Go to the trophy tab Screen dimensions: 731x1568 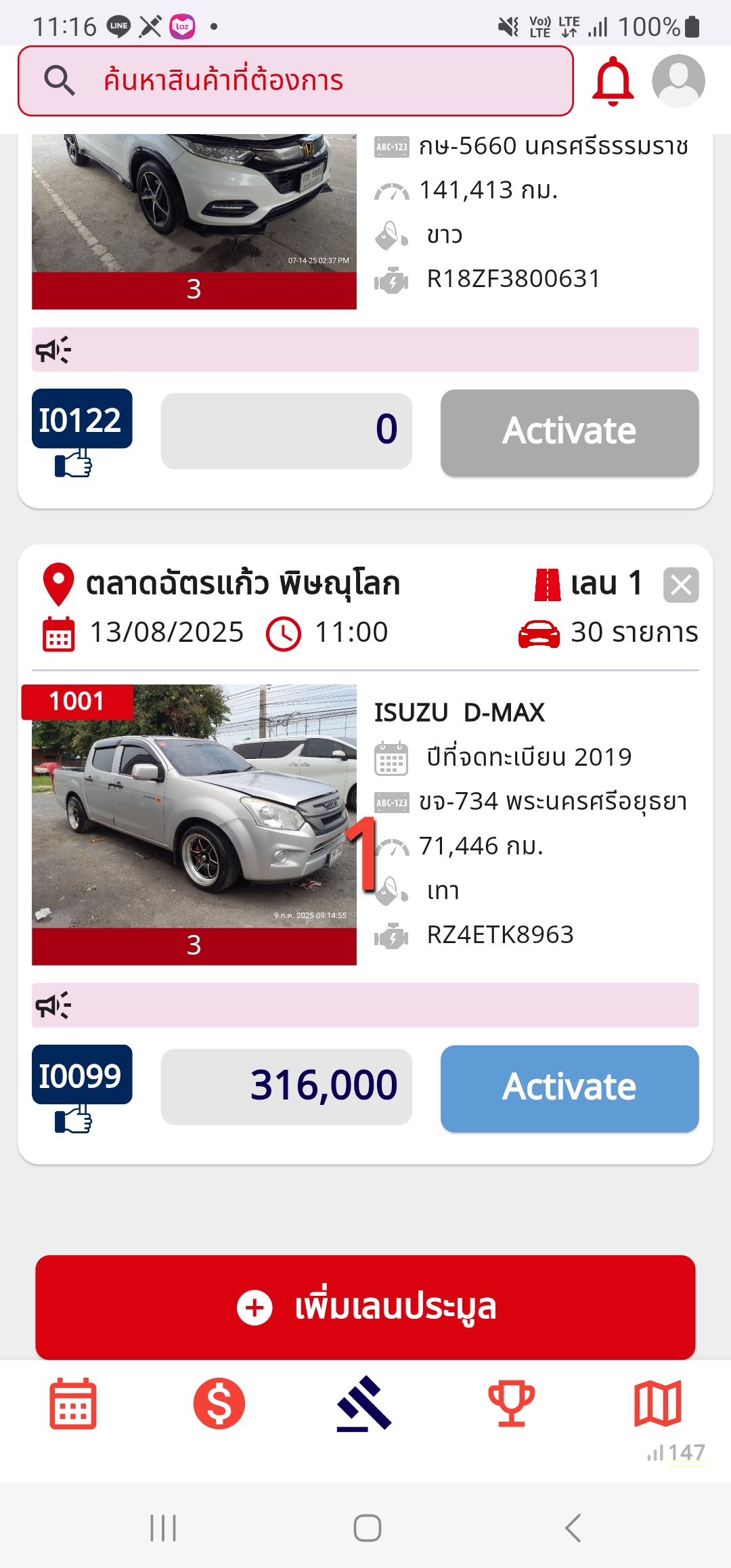(x=512, y=1403)
